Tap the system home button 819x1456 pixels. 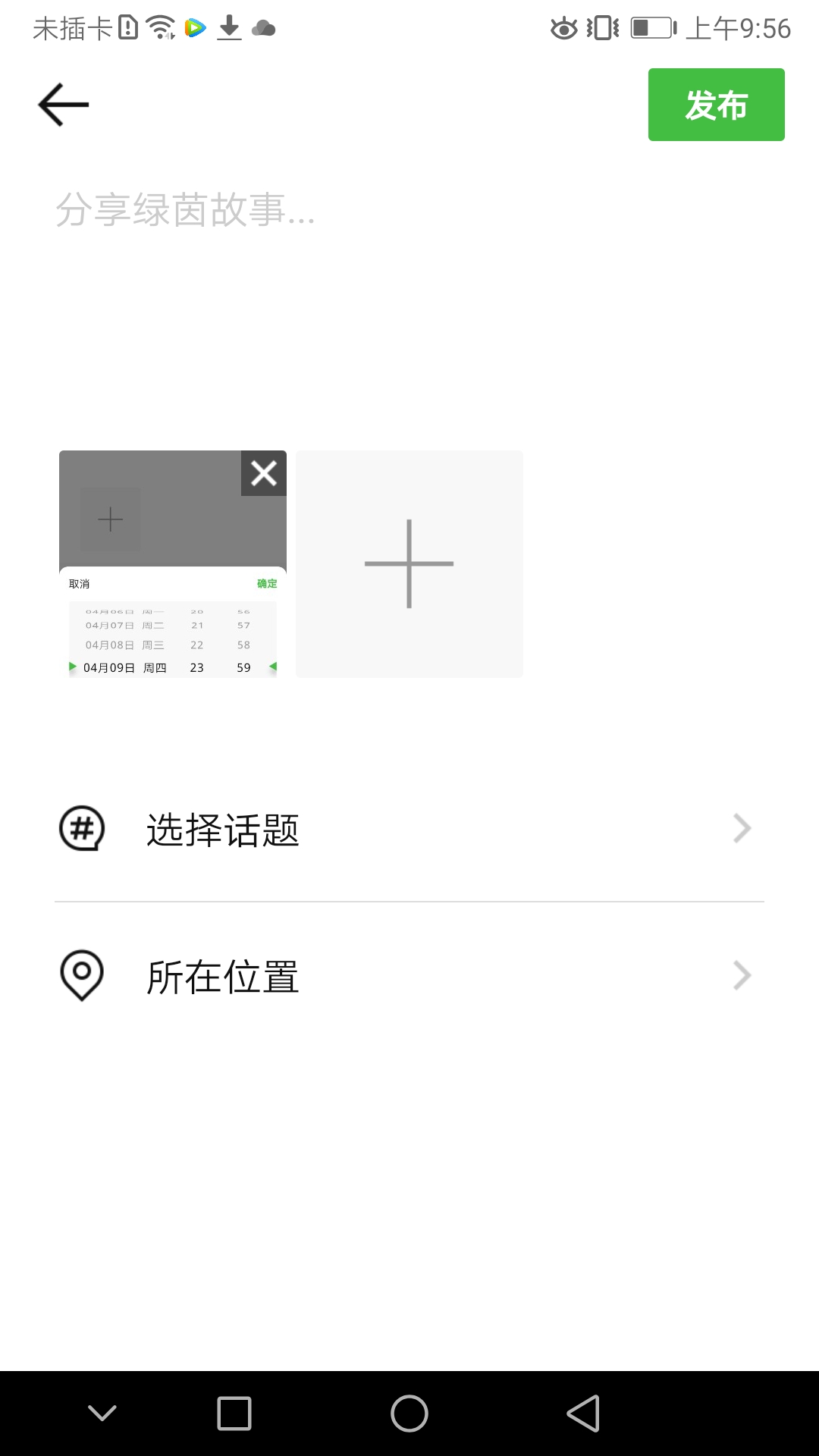(x=409, y=1414)
